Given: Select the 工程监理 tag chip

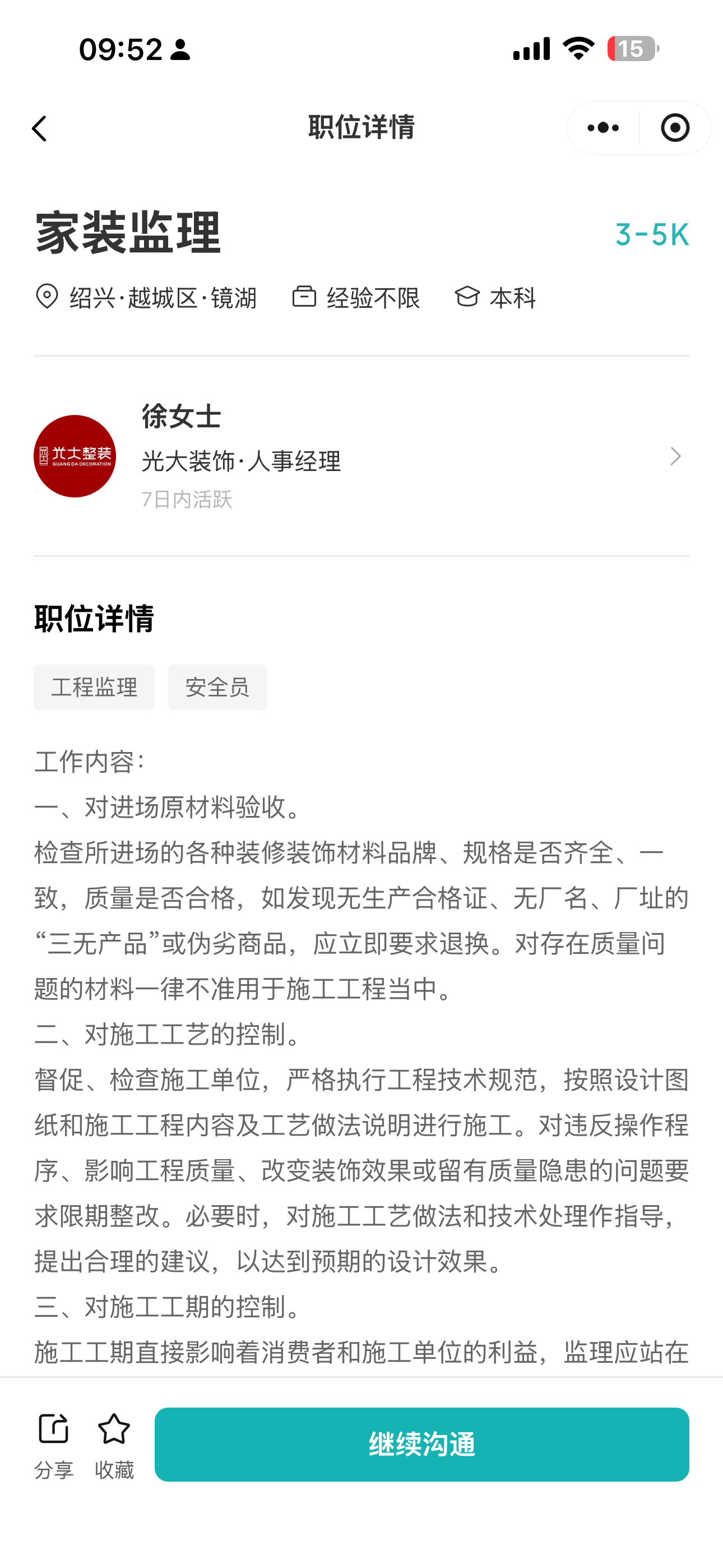Looking at the screenshot, I should click(94, 687).
